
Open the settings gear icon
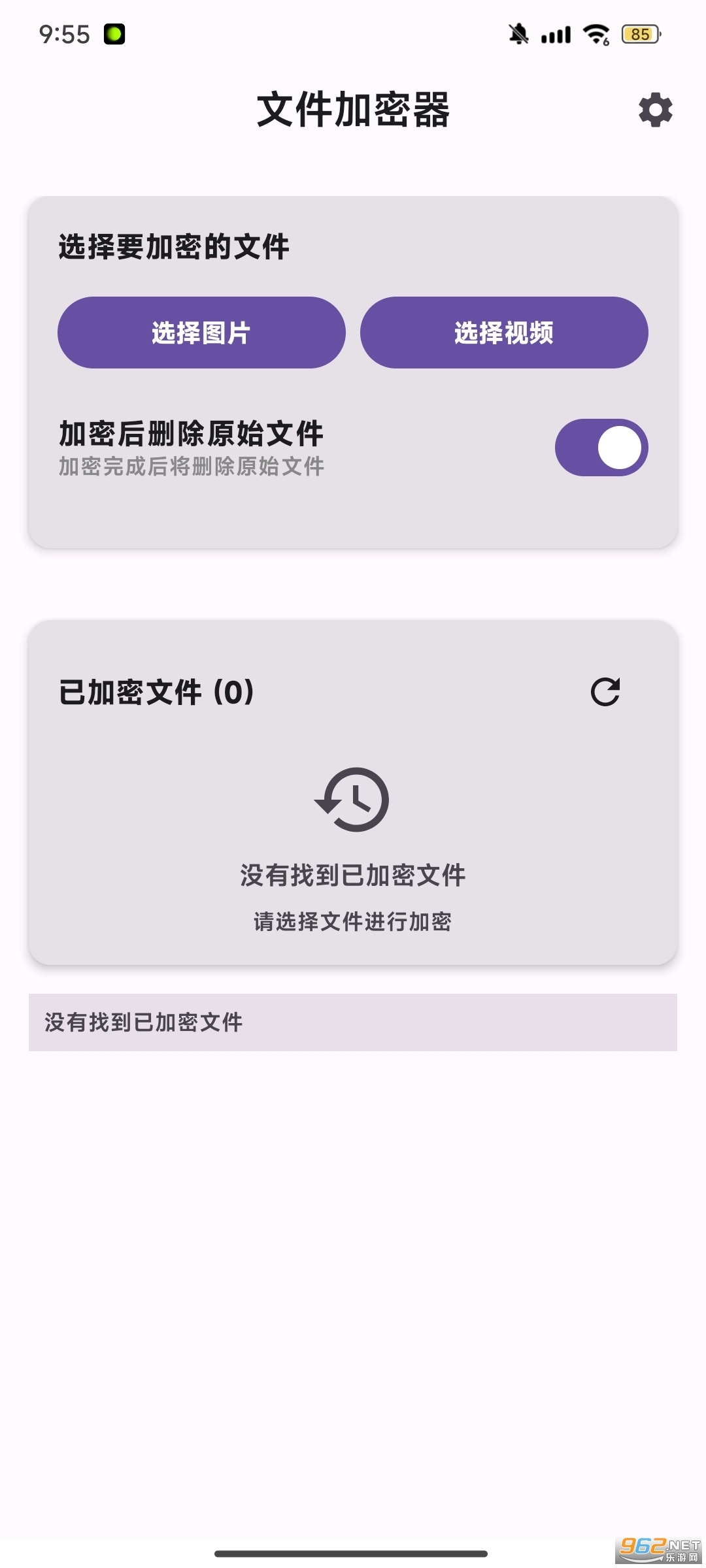[x=655, y=110]
